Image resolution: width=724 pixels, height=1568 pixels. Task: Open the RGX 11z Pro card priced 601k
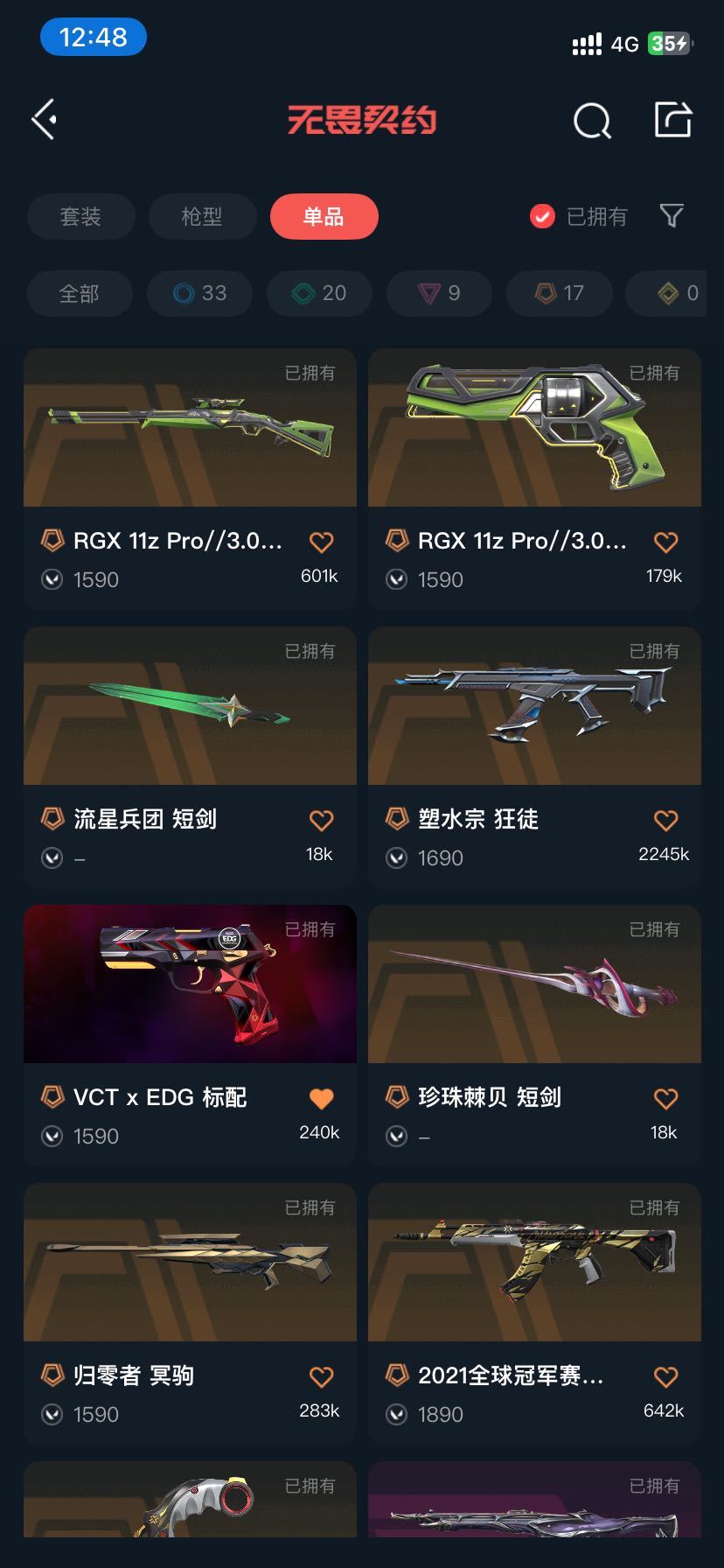pos(190,429)
